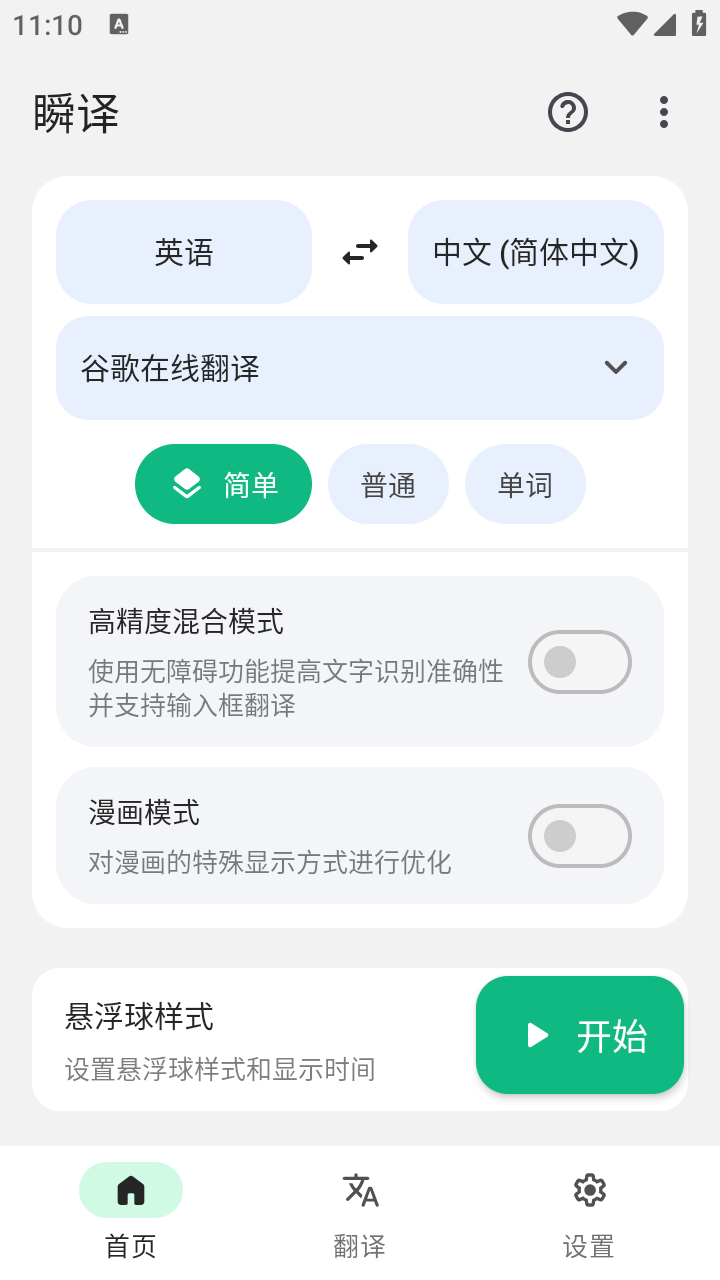Tap the battery indicator in the status bar
The width and height of the screenshot is (720, 1280).
pyautogui.click(x=699, y=25)
